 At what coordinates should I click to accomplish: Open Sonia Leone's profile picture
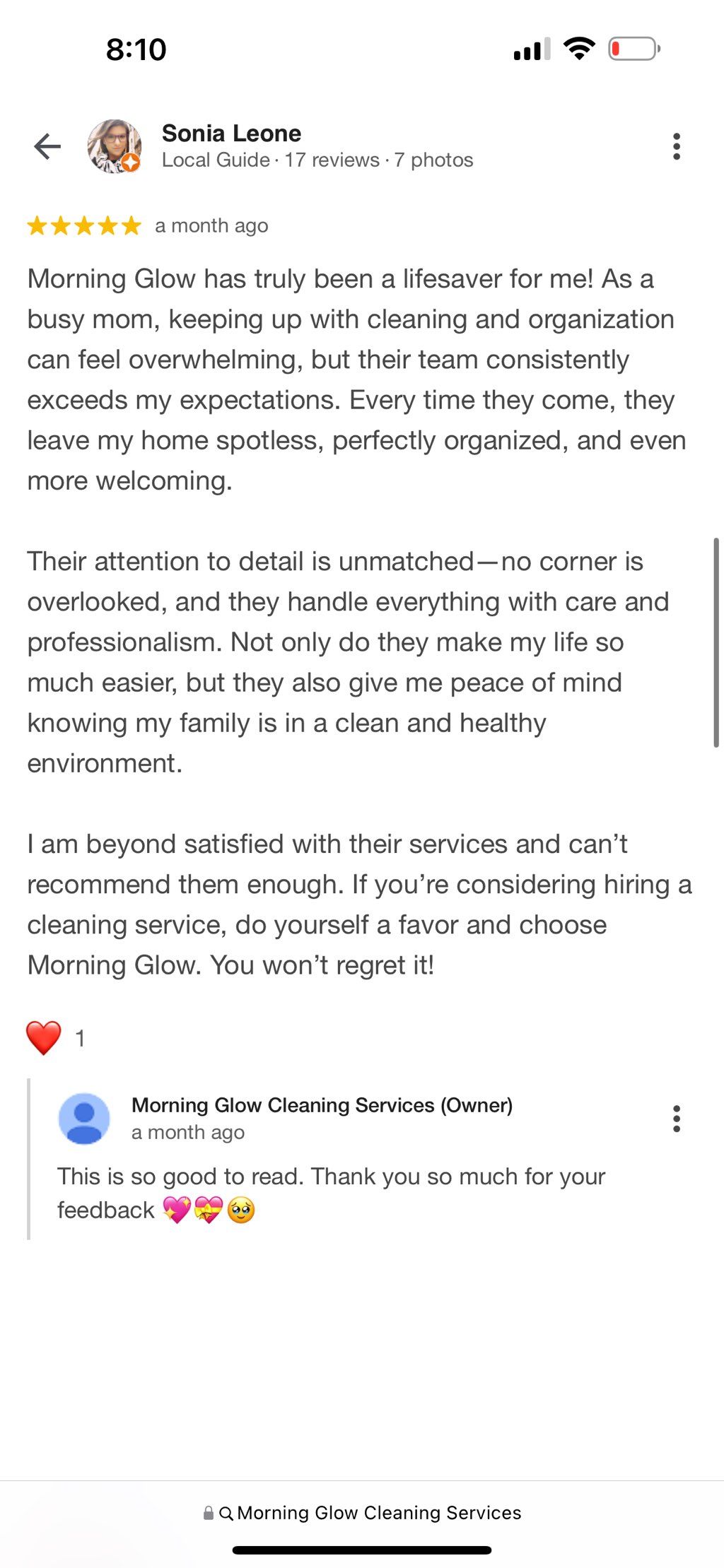coord(114,146)
